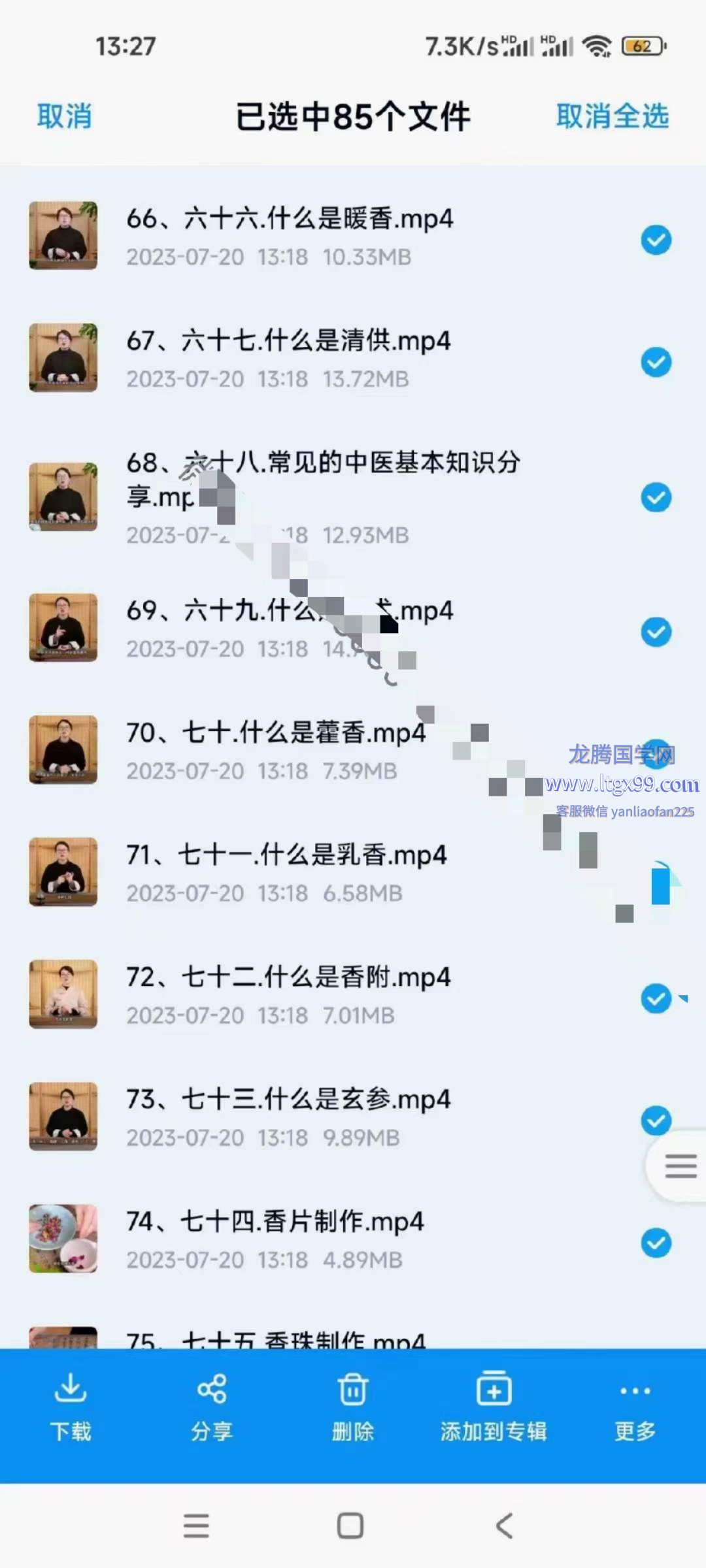
Task: Uncheck the 69、六十九 video checkbox
Action: click(656, 632)
